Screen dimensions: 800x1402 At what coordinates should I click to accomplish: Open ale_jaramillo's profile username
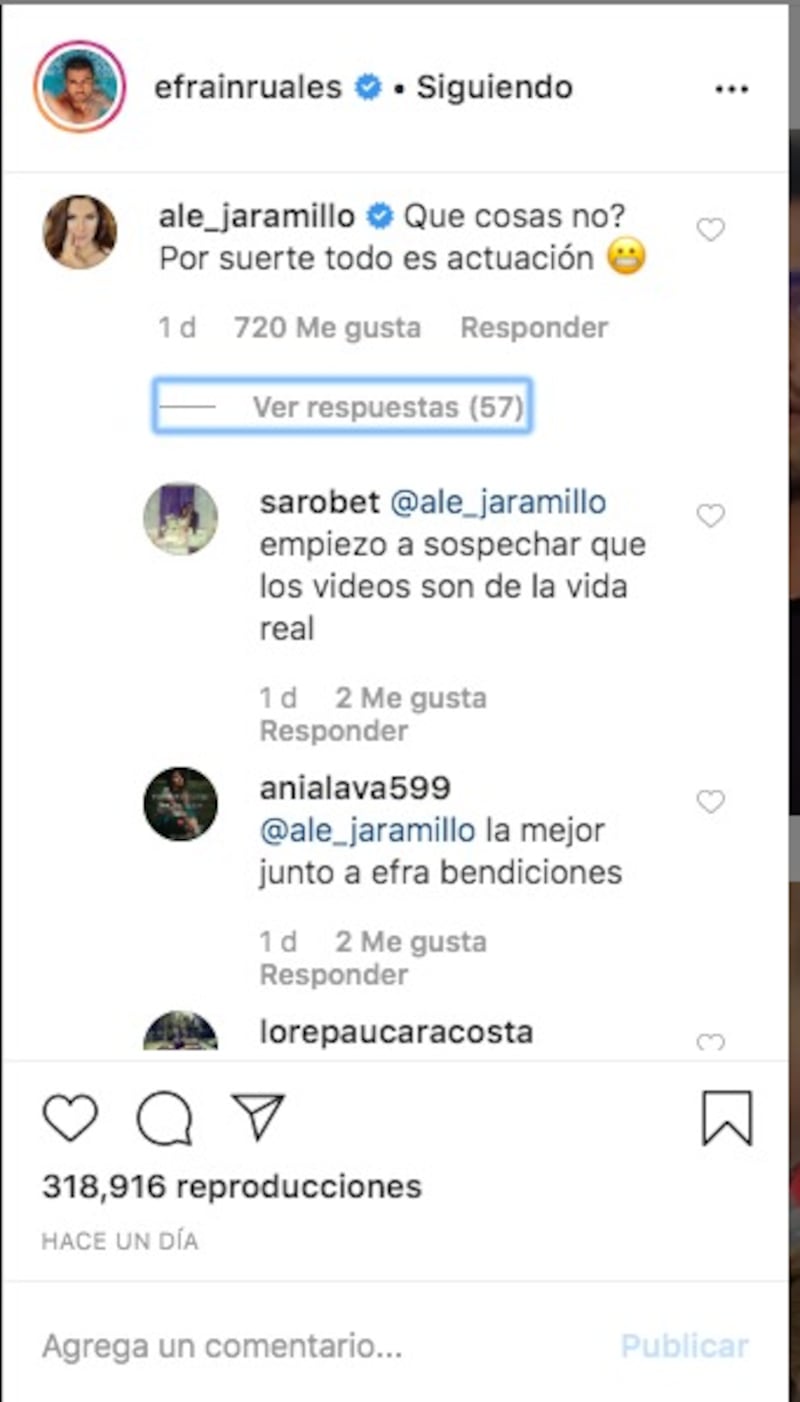point(257,216)
